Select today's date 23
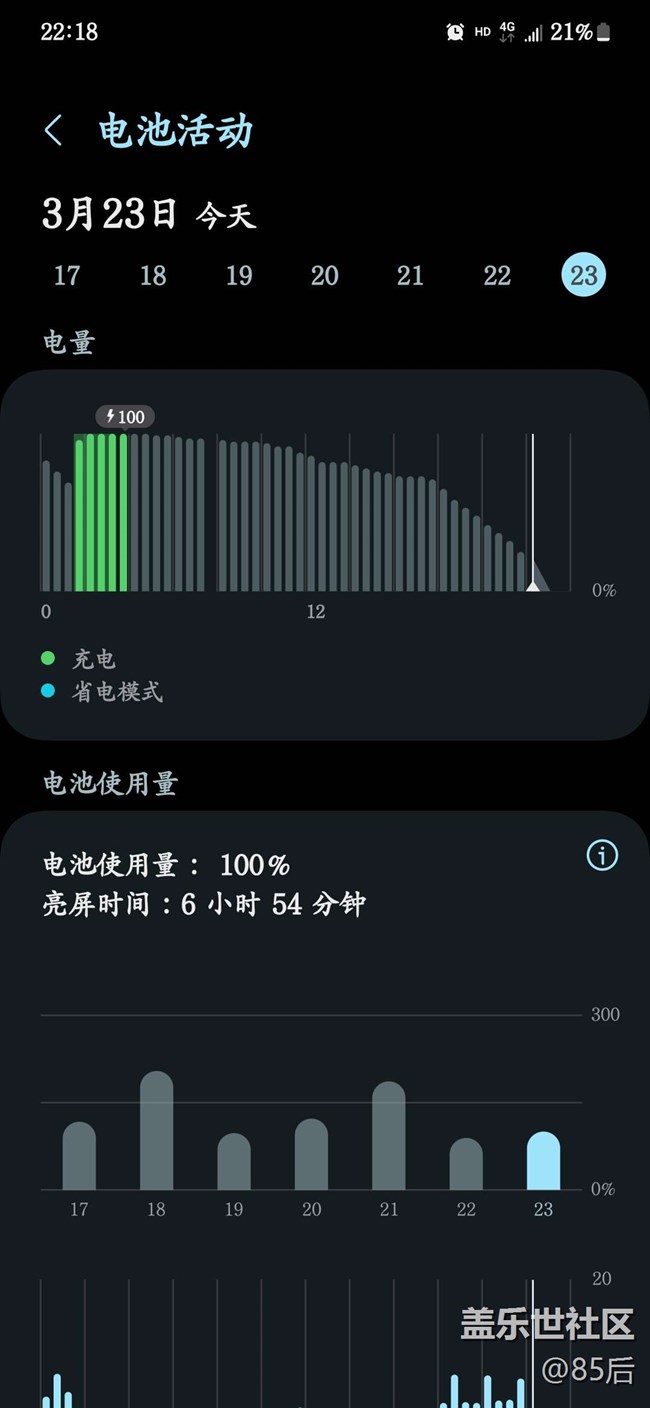 tap(584, 275)
